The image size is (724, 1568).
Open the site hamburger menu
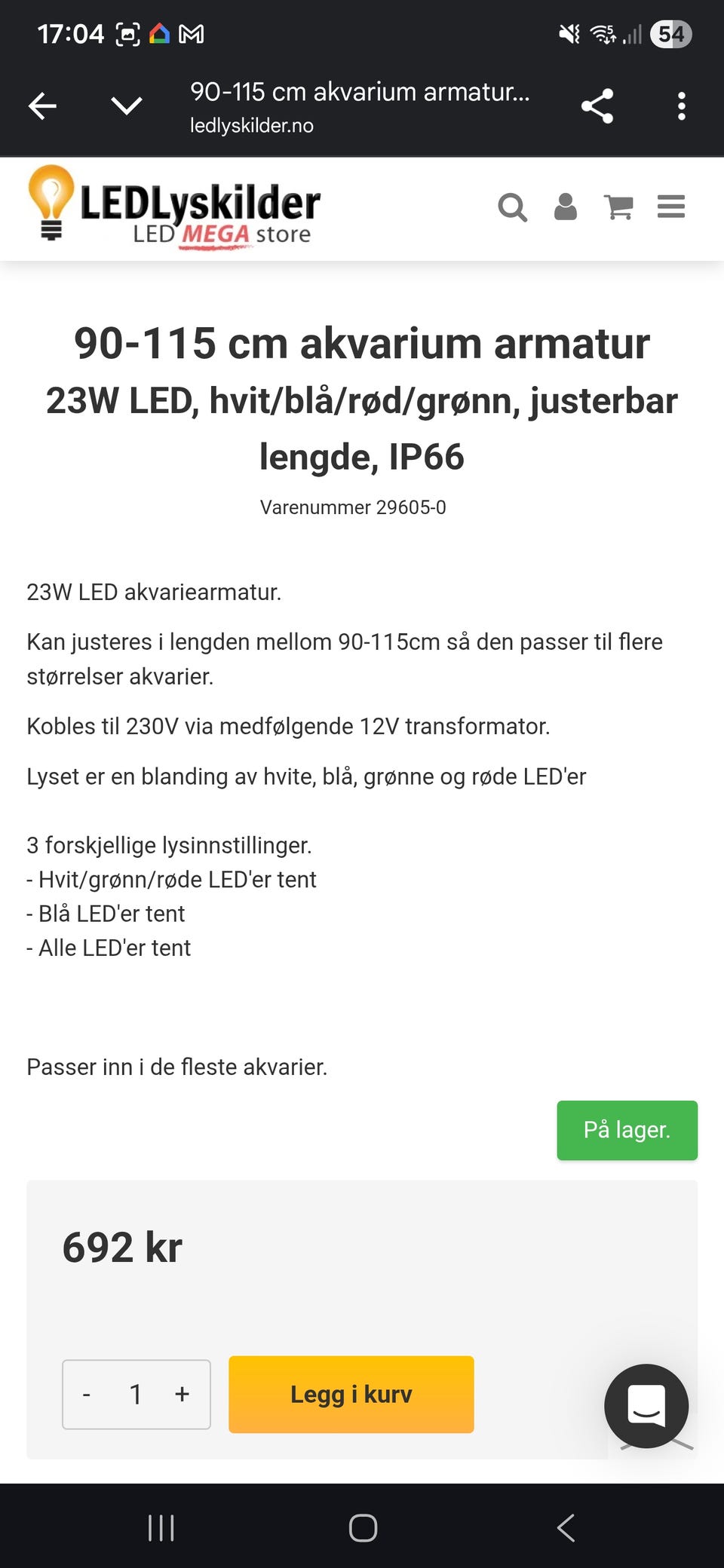(x=670, y=207)
